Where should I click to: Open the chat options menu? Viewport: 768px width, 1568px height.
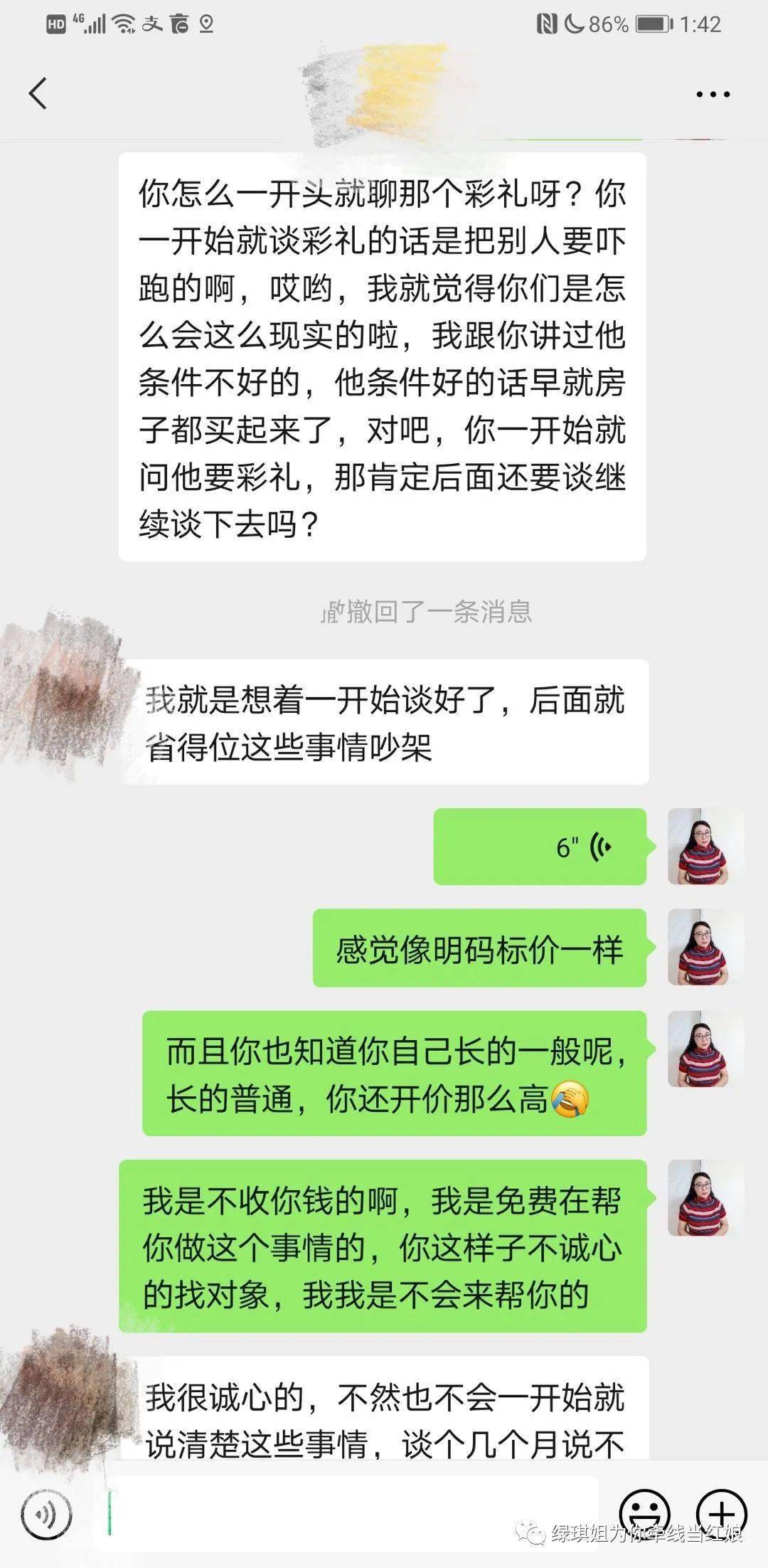pos(713,94)
